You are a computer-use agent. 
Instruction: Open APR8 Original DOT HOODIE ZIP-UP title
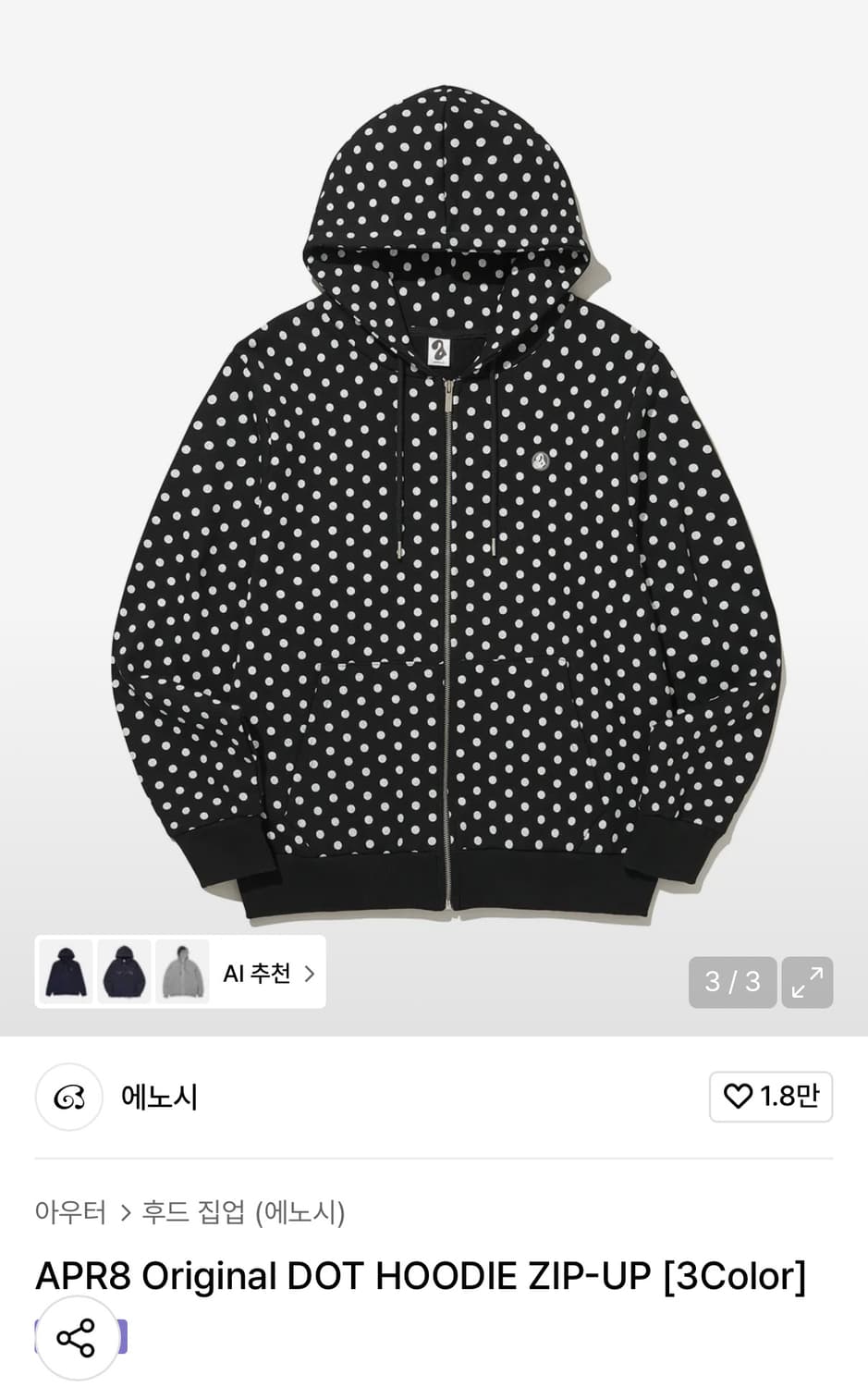coord(421,1275)
